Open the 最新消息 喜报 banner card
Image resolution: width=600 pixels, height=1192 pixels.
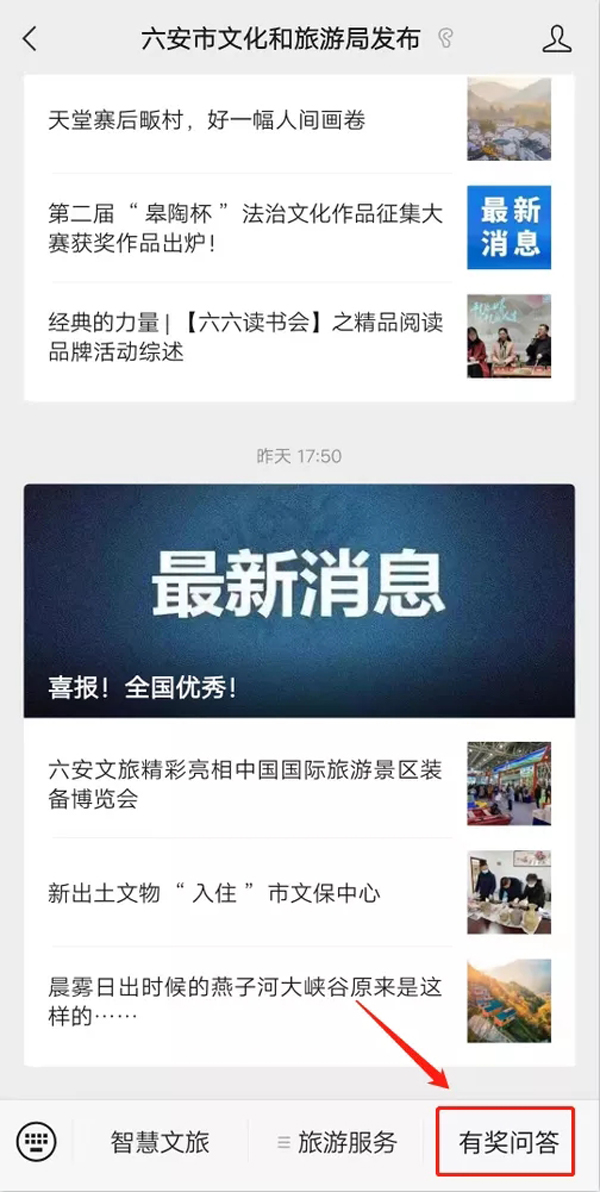coord(299,600)
